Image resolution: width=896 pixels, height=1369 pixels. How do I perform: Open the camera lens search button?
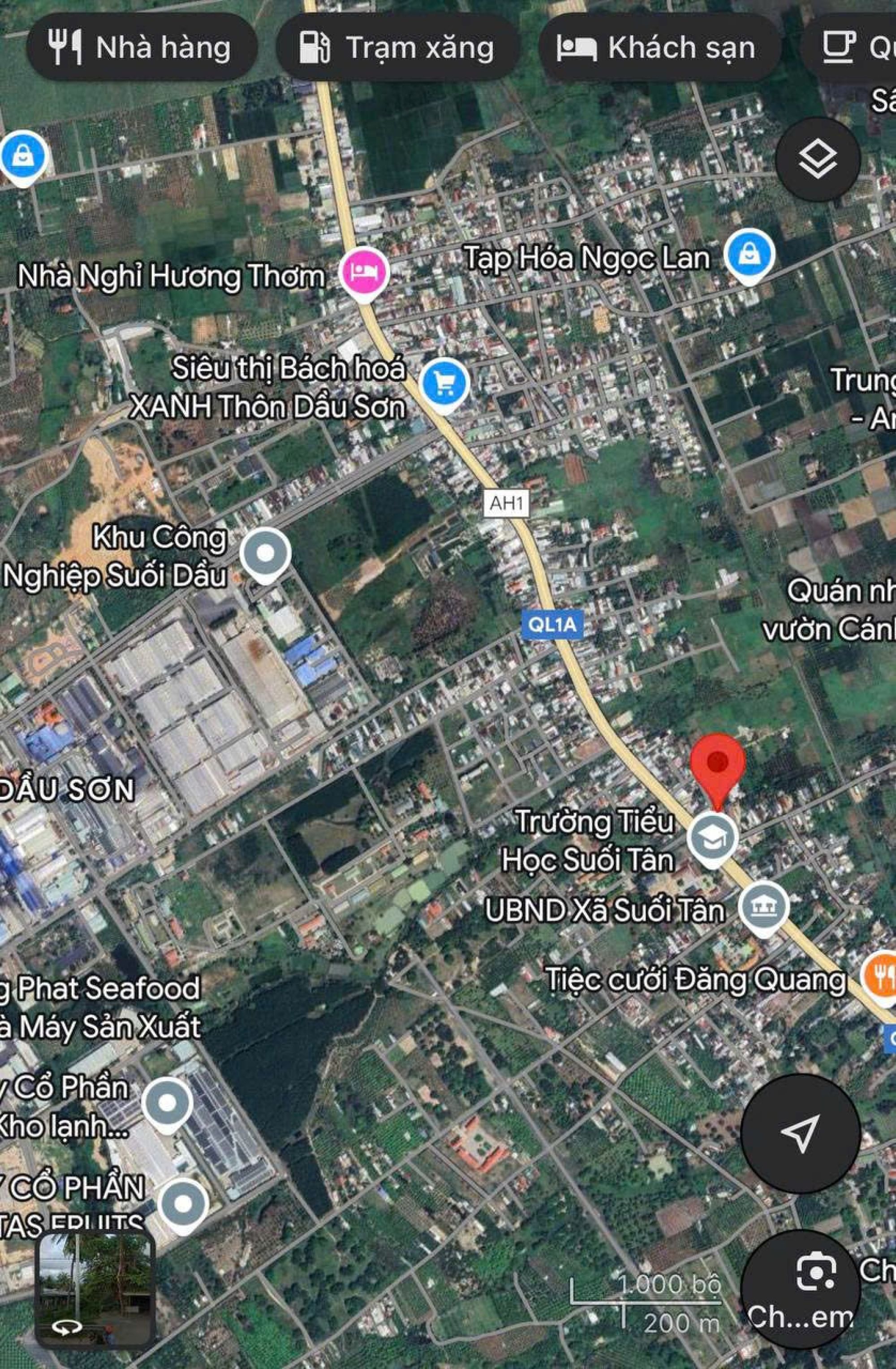(x=815, y=1272)
